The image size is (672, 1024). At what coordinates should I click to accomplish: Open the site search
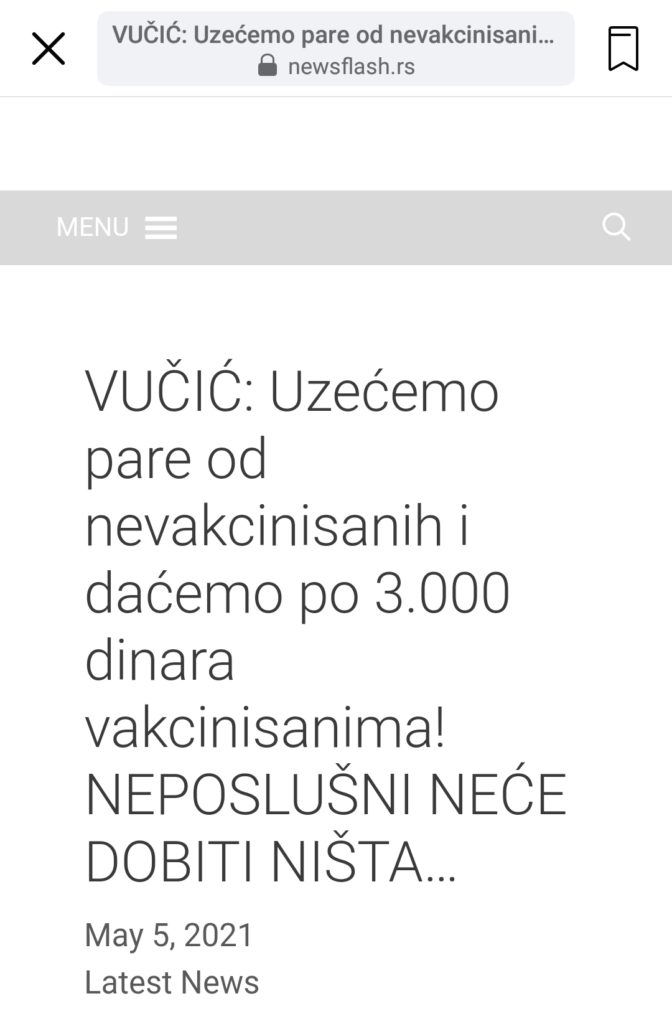pos(616,228)
